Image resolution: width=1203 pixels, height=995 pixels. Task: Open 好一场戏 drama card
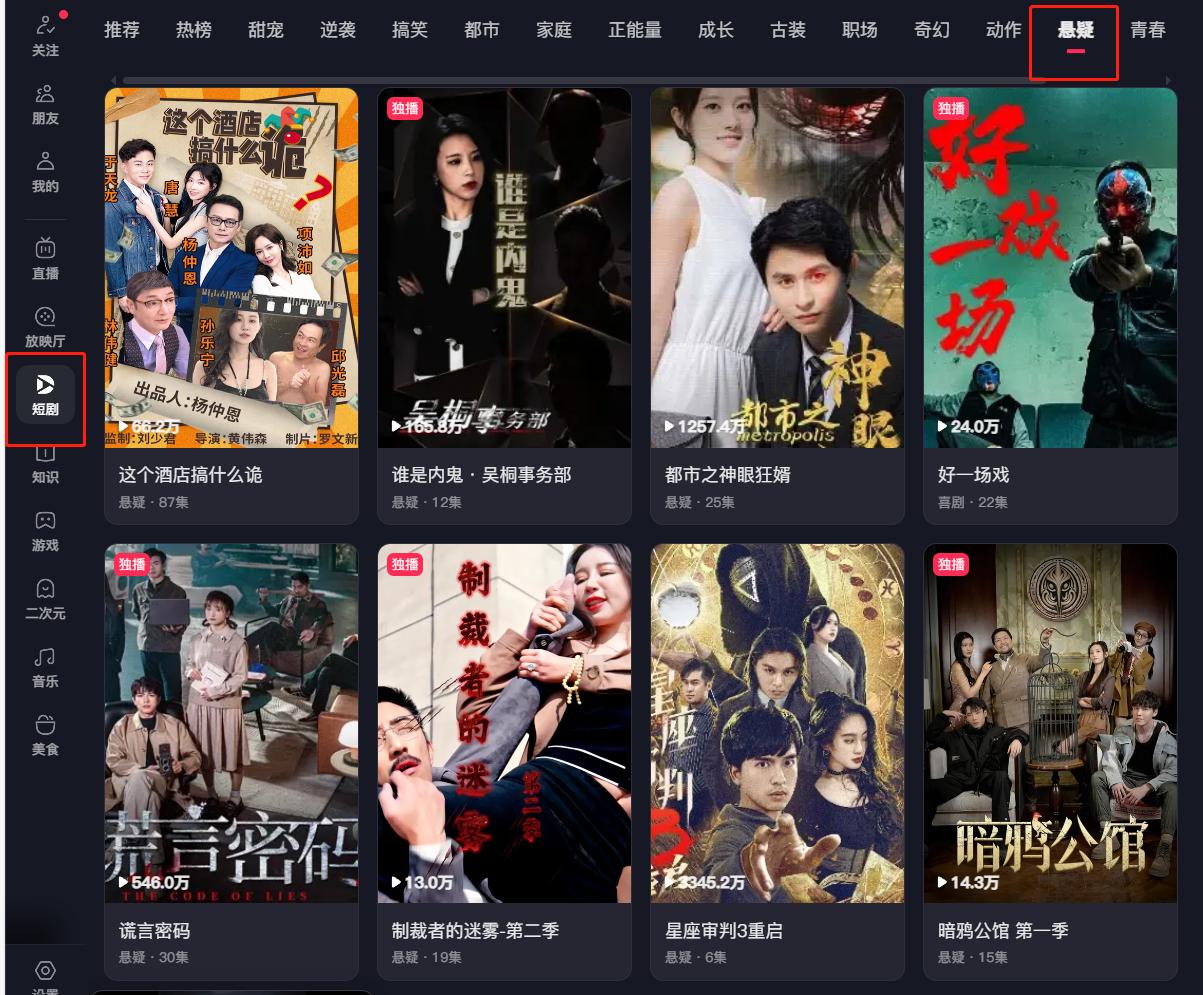1050,268
